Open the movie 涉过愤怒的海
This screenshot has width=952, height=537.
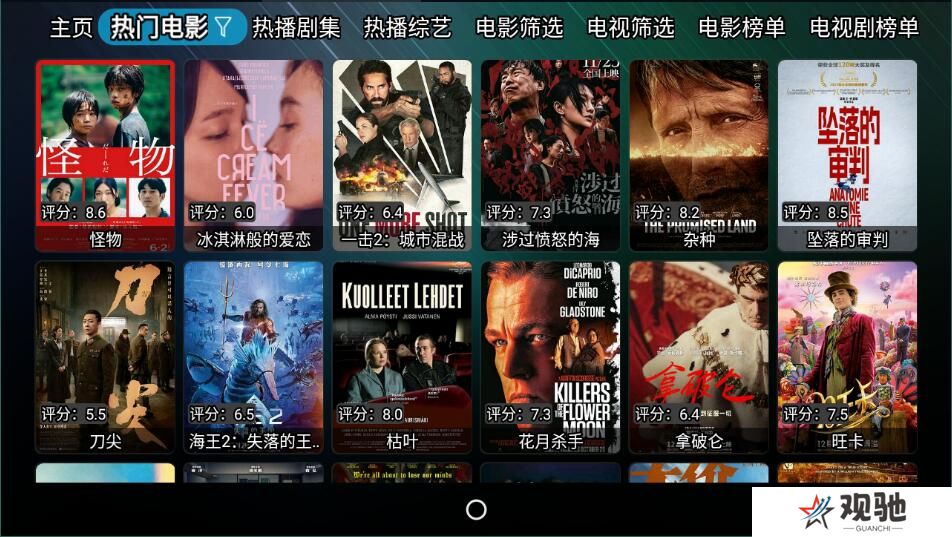(x=550, y=155)
